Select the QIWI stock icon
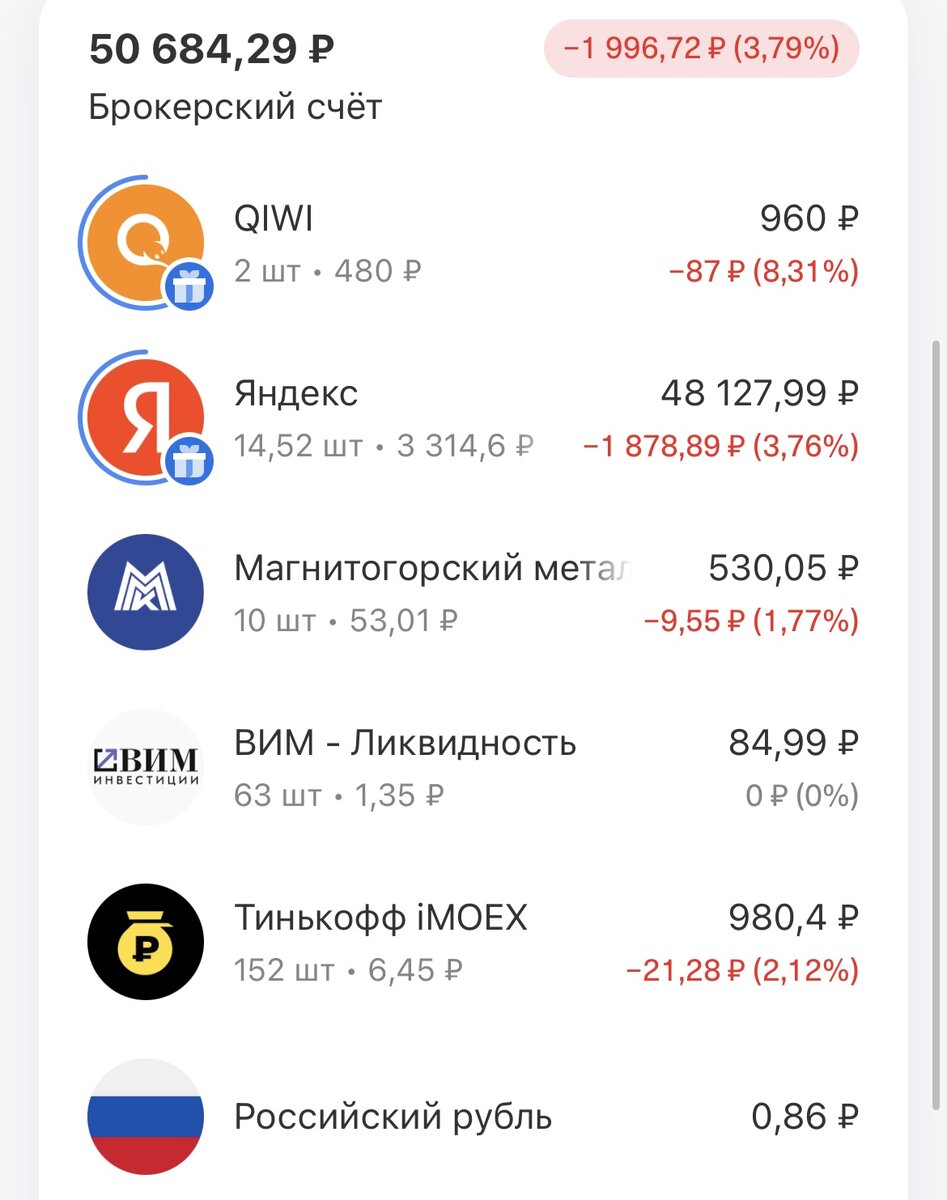This screenshot has width=947, height=1200. coord(145,240)
